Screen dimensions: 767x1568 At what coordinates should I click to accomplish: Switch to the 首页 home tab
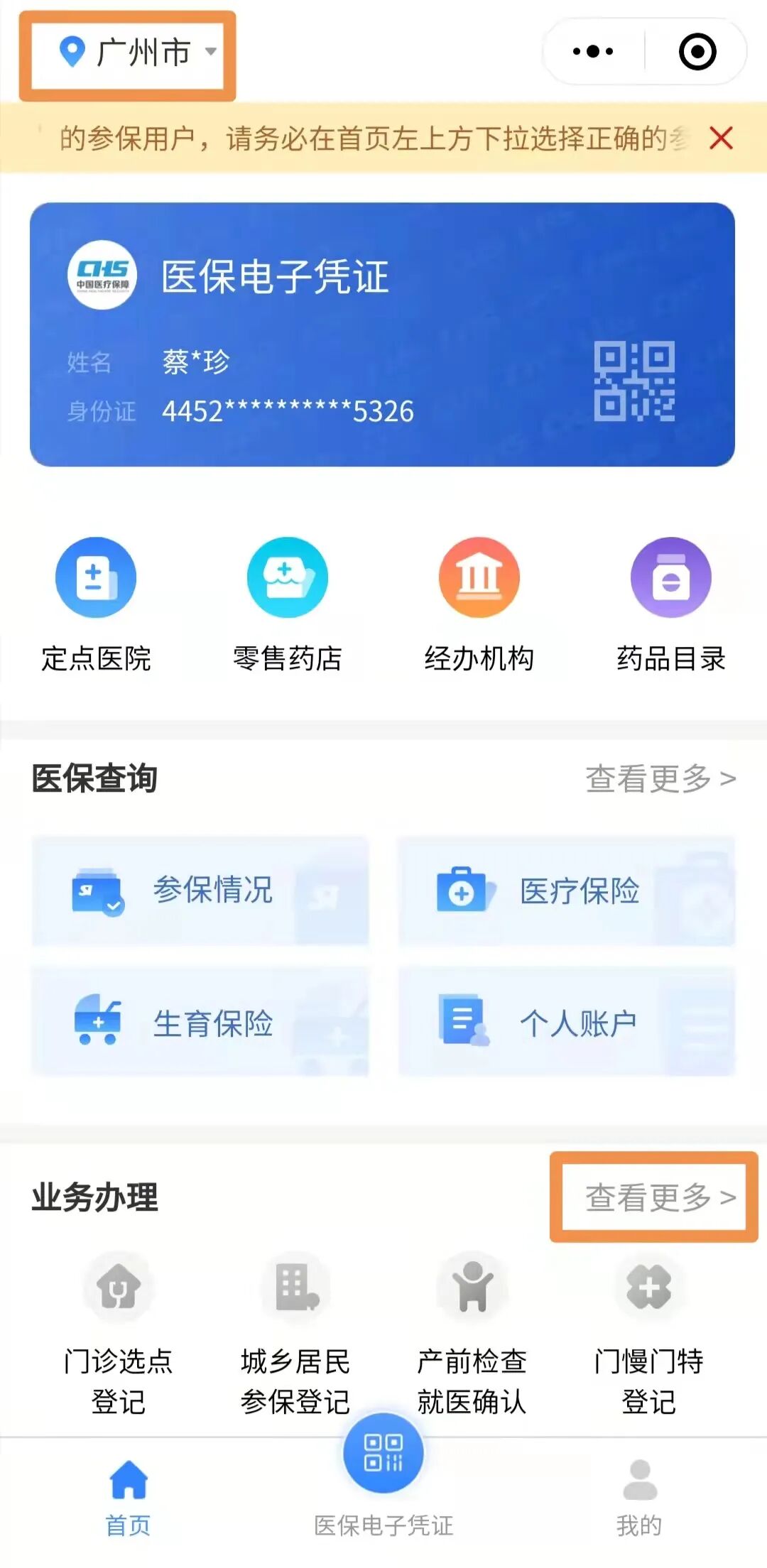coord(126,1498)
